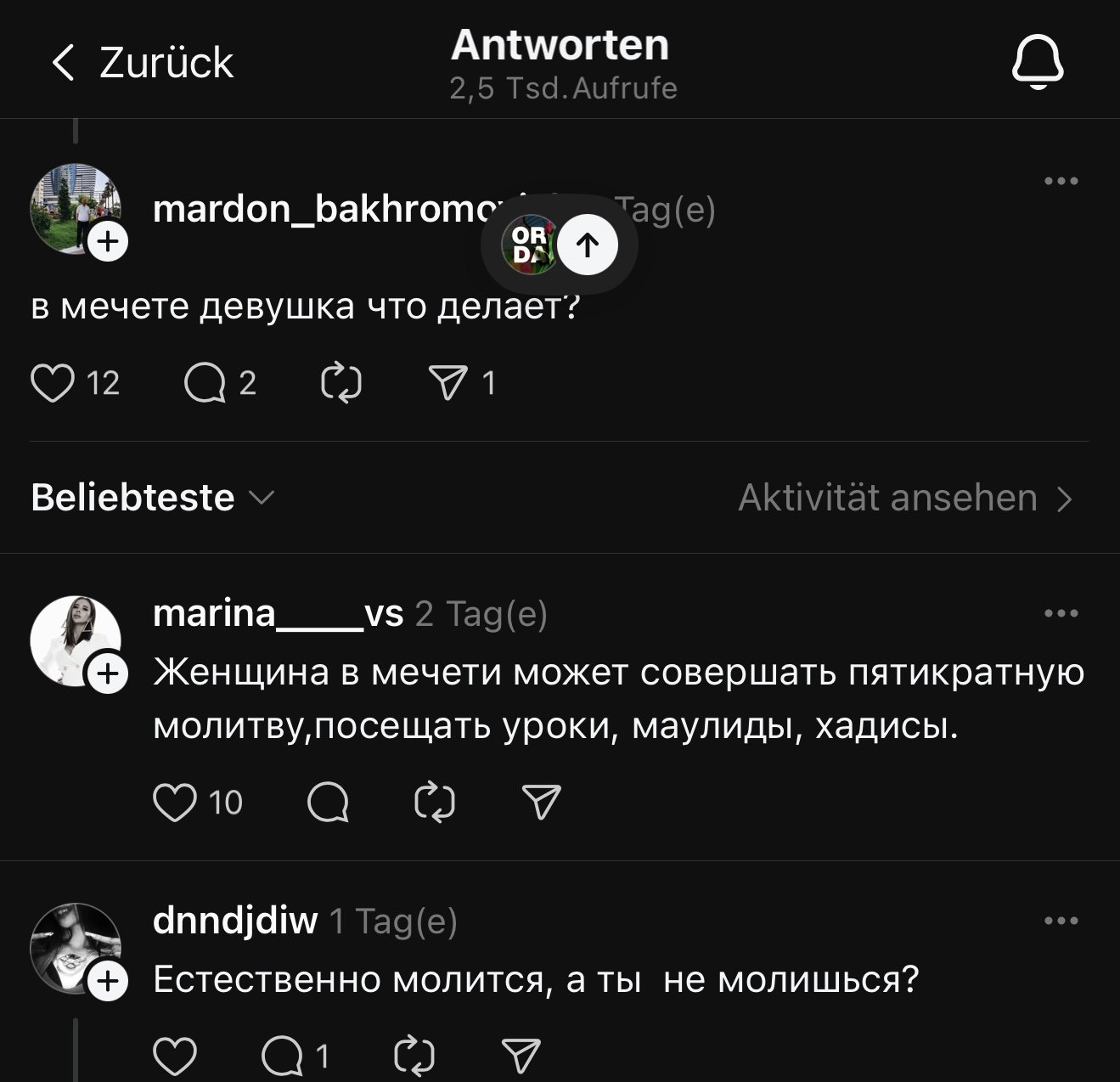Screen dimensions: 1120x1082
Task: Like mardon_bakhromov's comment
Action: pos(53,383)
